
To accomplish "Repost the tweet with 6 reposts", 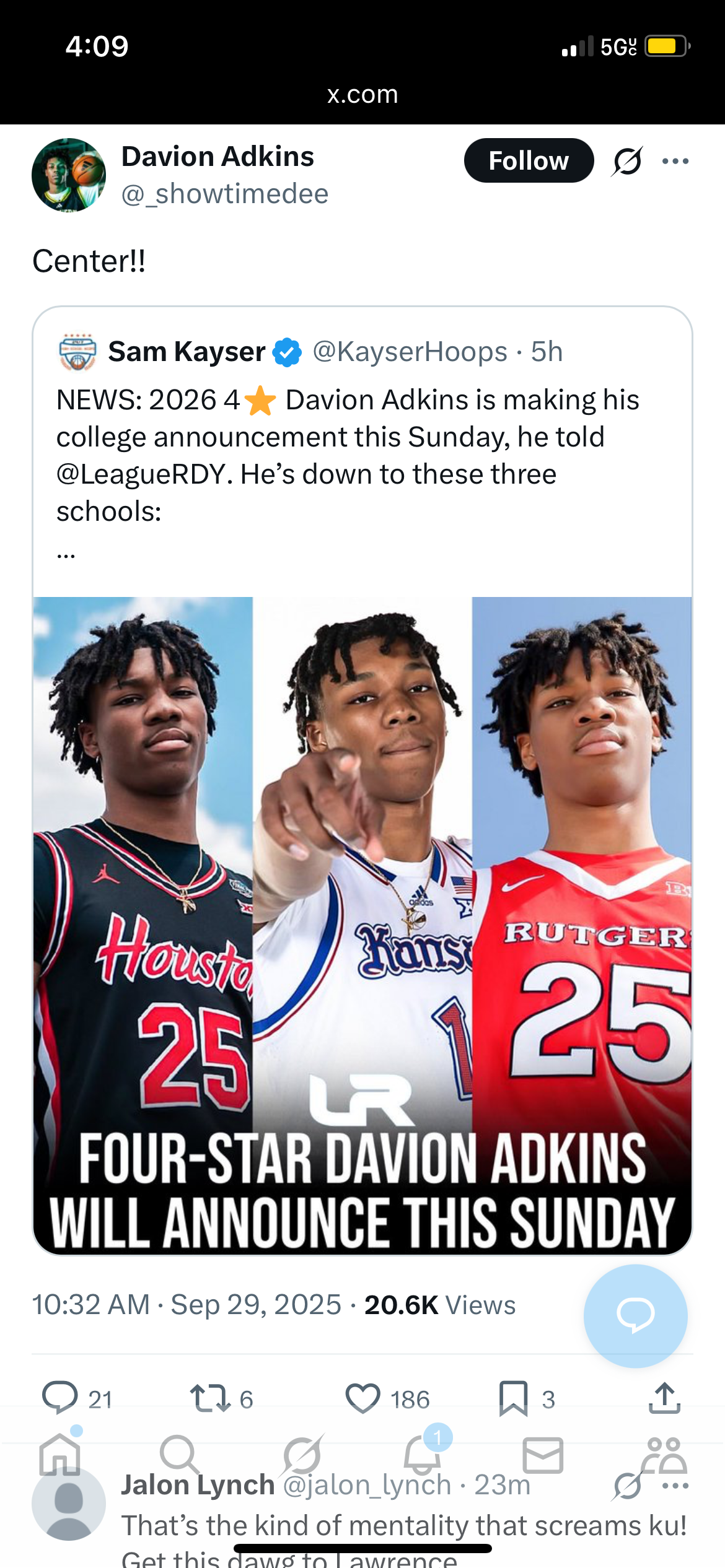I will (210, 1398).
